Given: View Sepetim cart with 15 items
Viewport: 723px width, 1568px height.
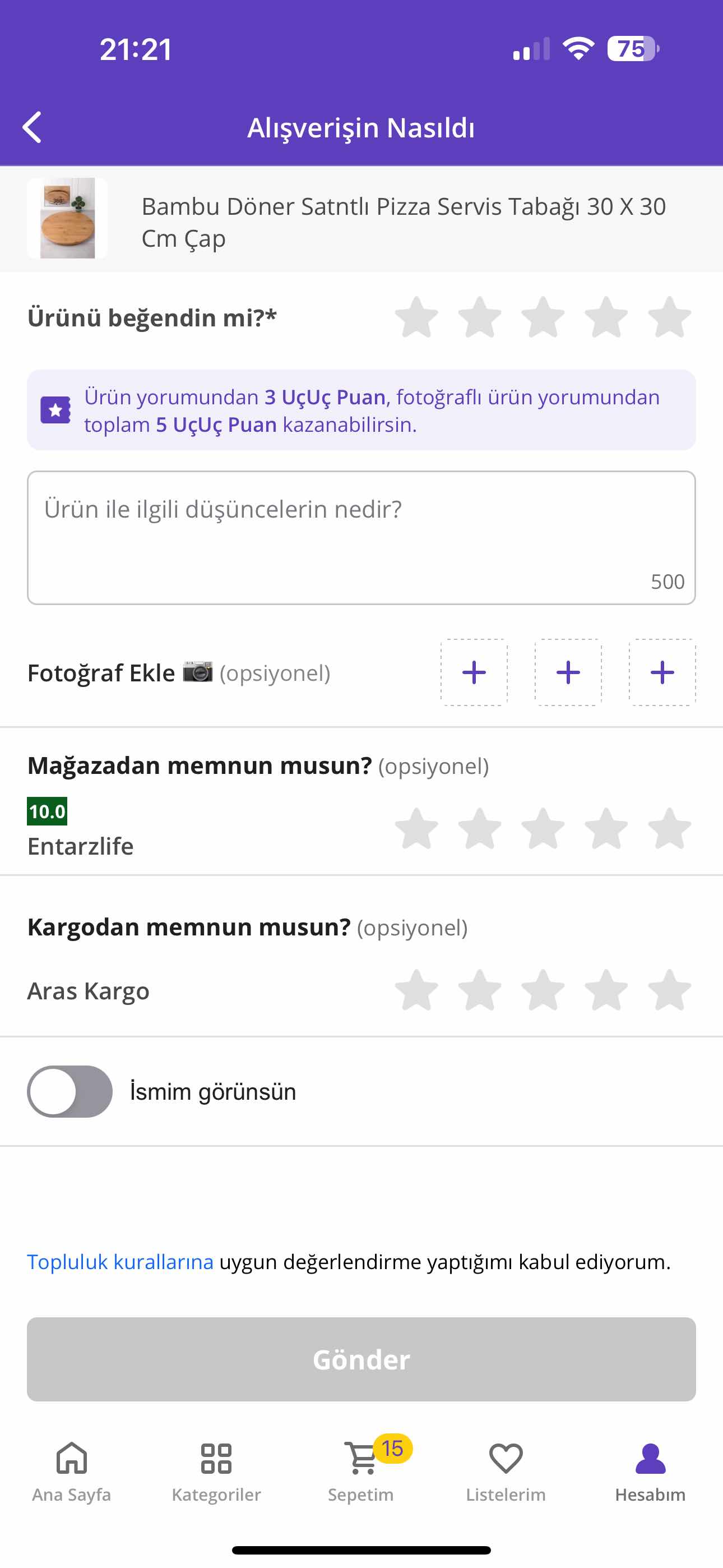Looking at the screenshot, I should coord(361,1470).
